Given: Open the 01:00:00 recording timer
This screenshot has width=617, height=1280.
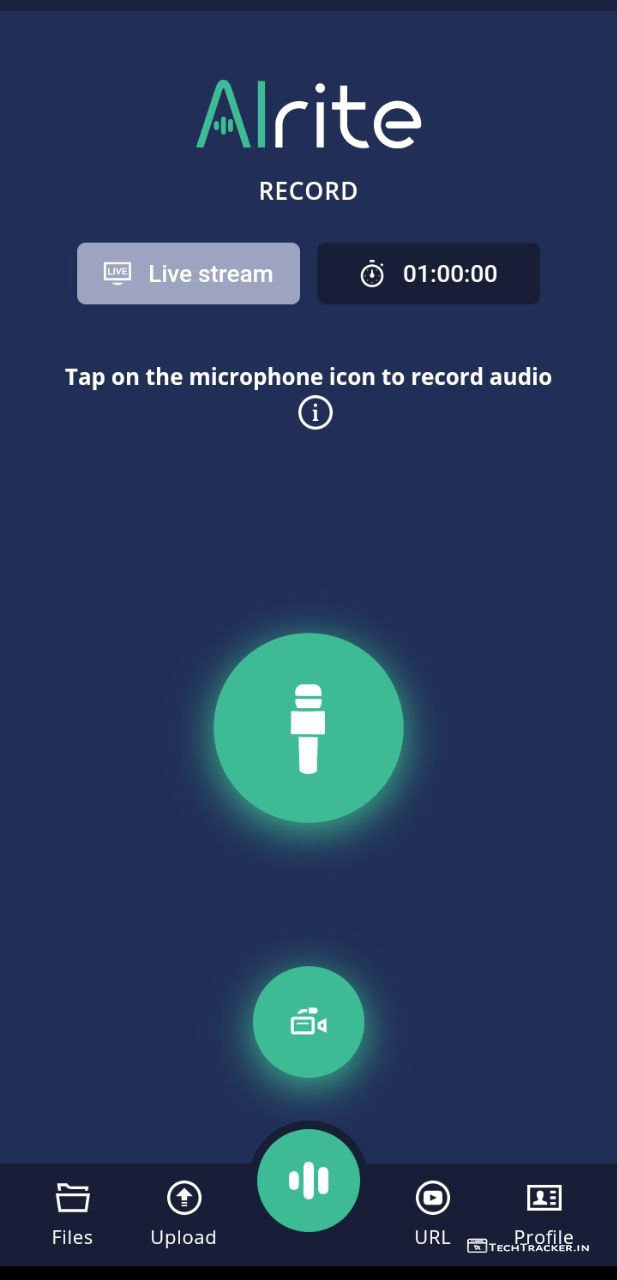Looking at the screenshot, I should point(428,273).
